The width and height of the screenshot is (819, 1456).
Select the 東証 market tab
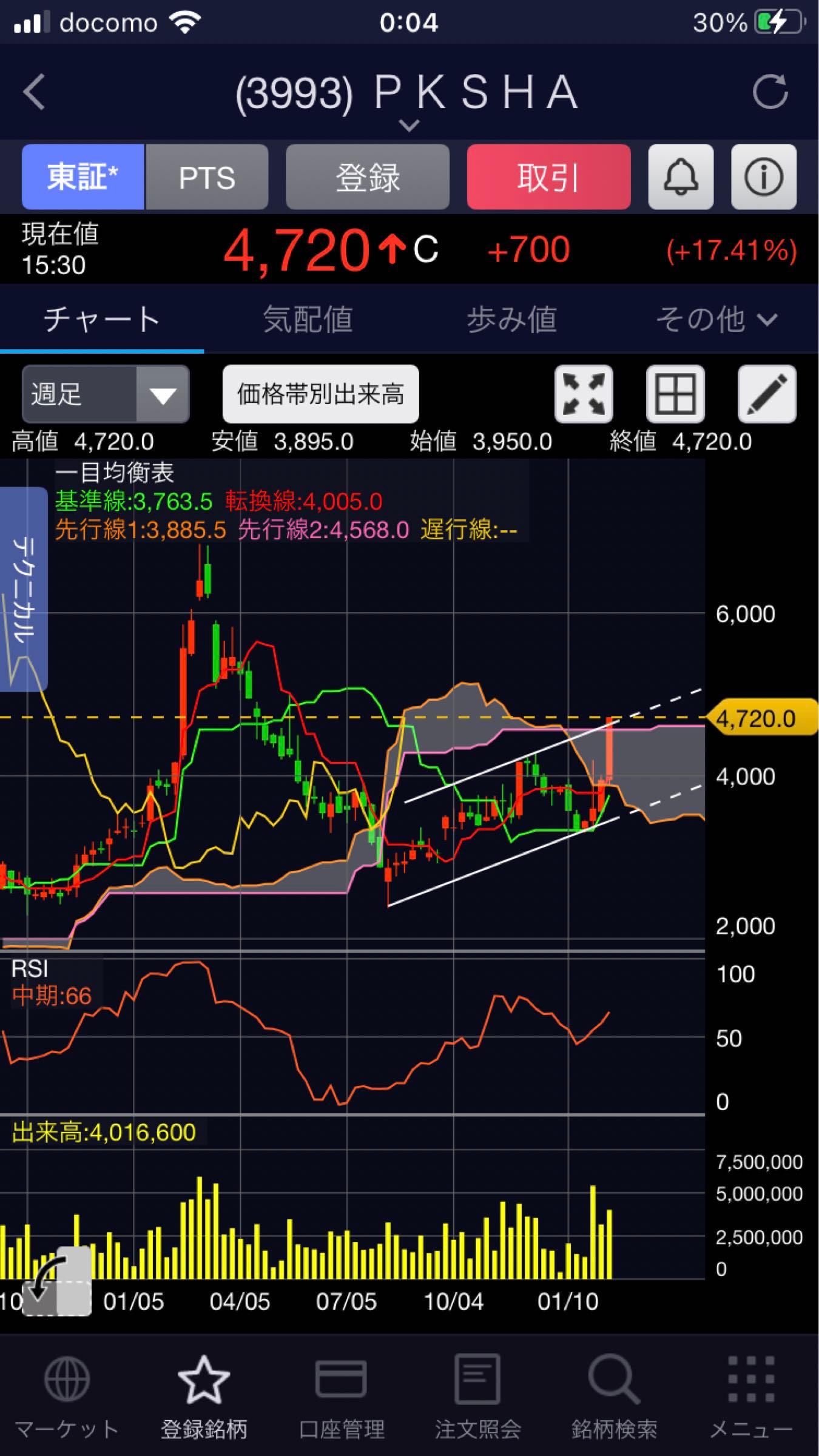click(x=83, y=177)
